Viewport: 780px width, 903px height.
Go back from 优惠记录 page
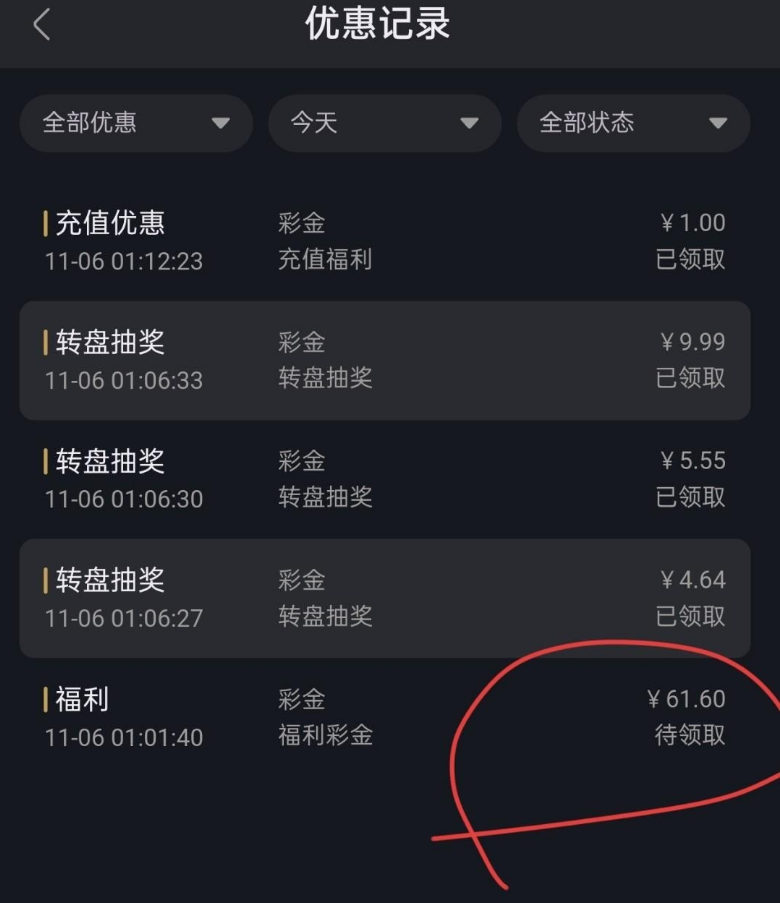(x=42, y=25)
